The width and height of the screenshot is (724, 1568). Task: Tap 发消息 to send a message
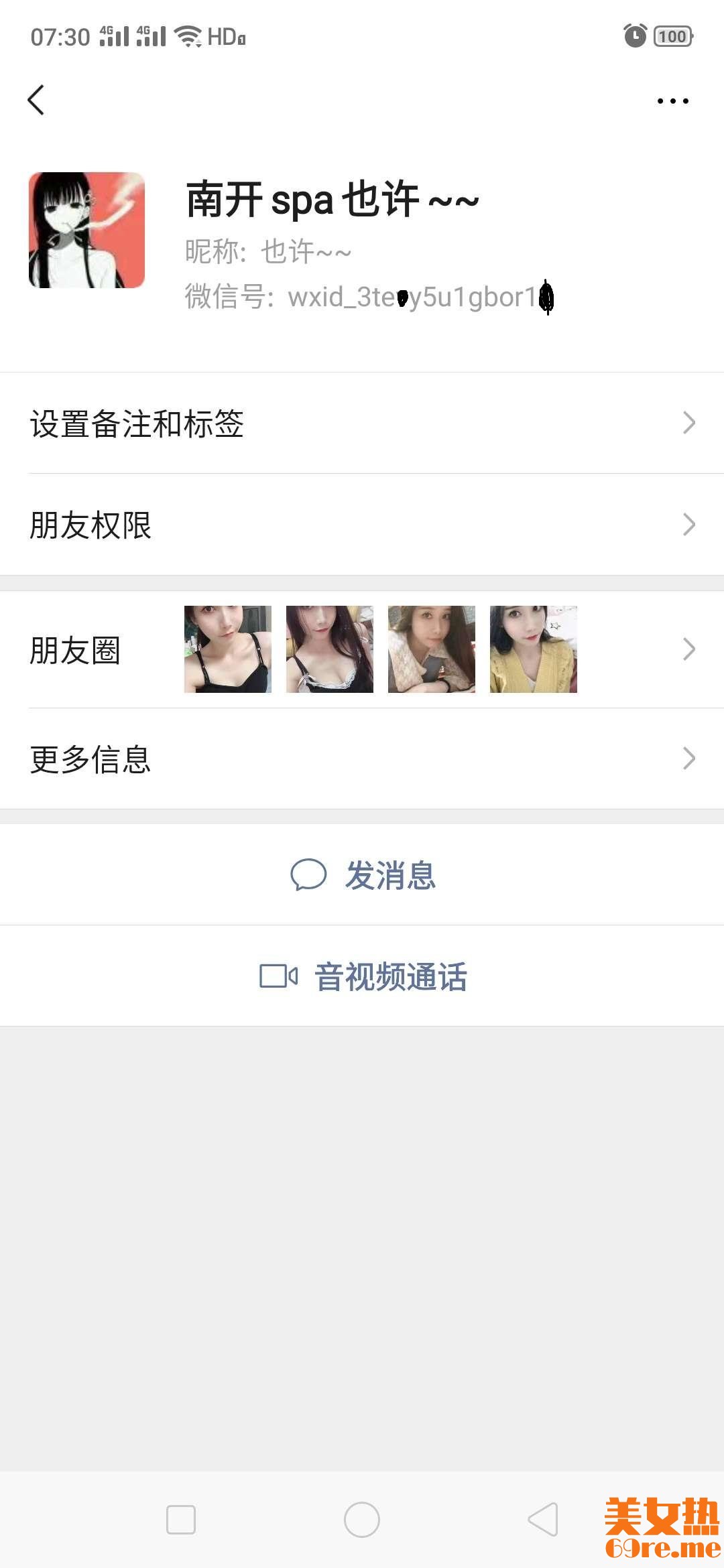click(x=363, y=875)
